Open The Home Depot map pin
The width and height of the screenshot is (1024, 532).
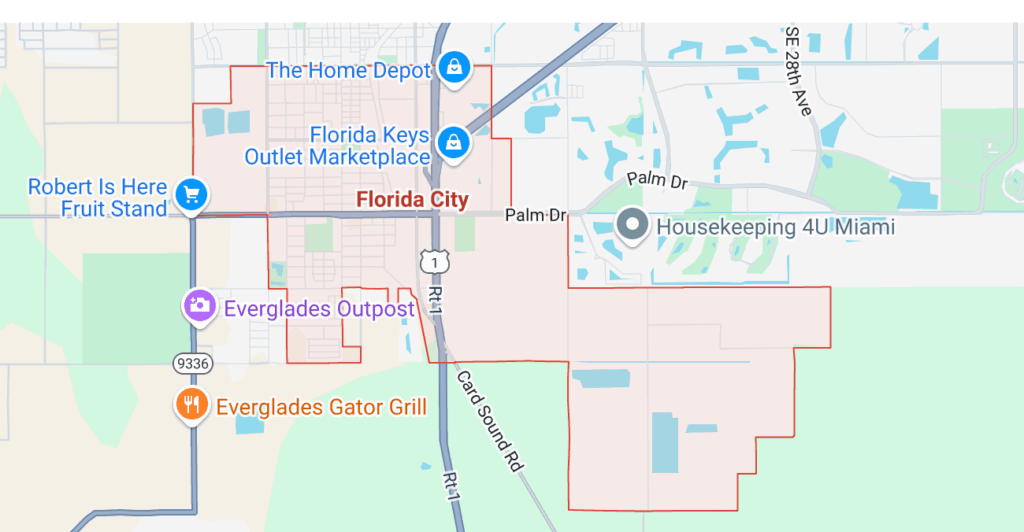point(454,68)
